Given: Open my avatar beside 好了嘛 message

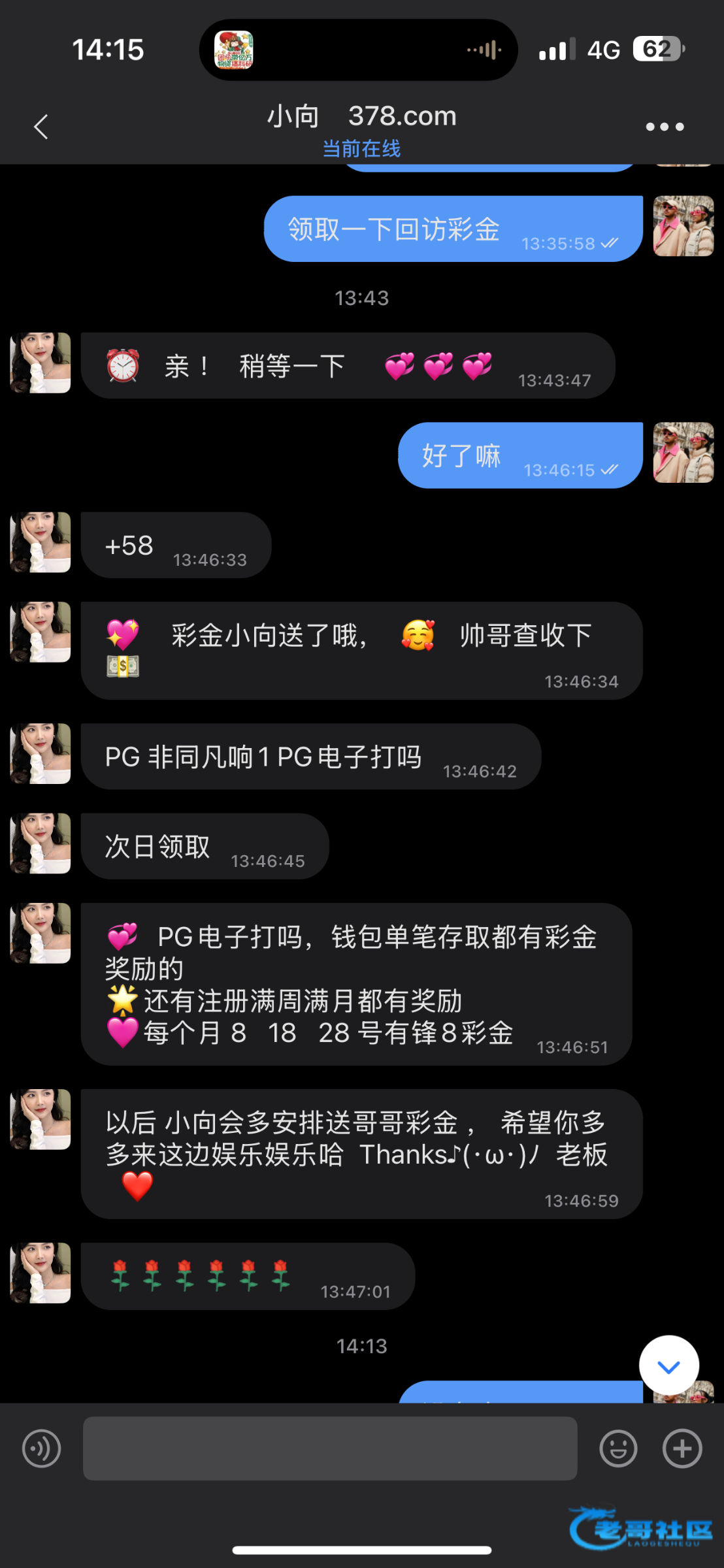Looking at the screenshot, I should pyautogui.click(x=683, y=453).
